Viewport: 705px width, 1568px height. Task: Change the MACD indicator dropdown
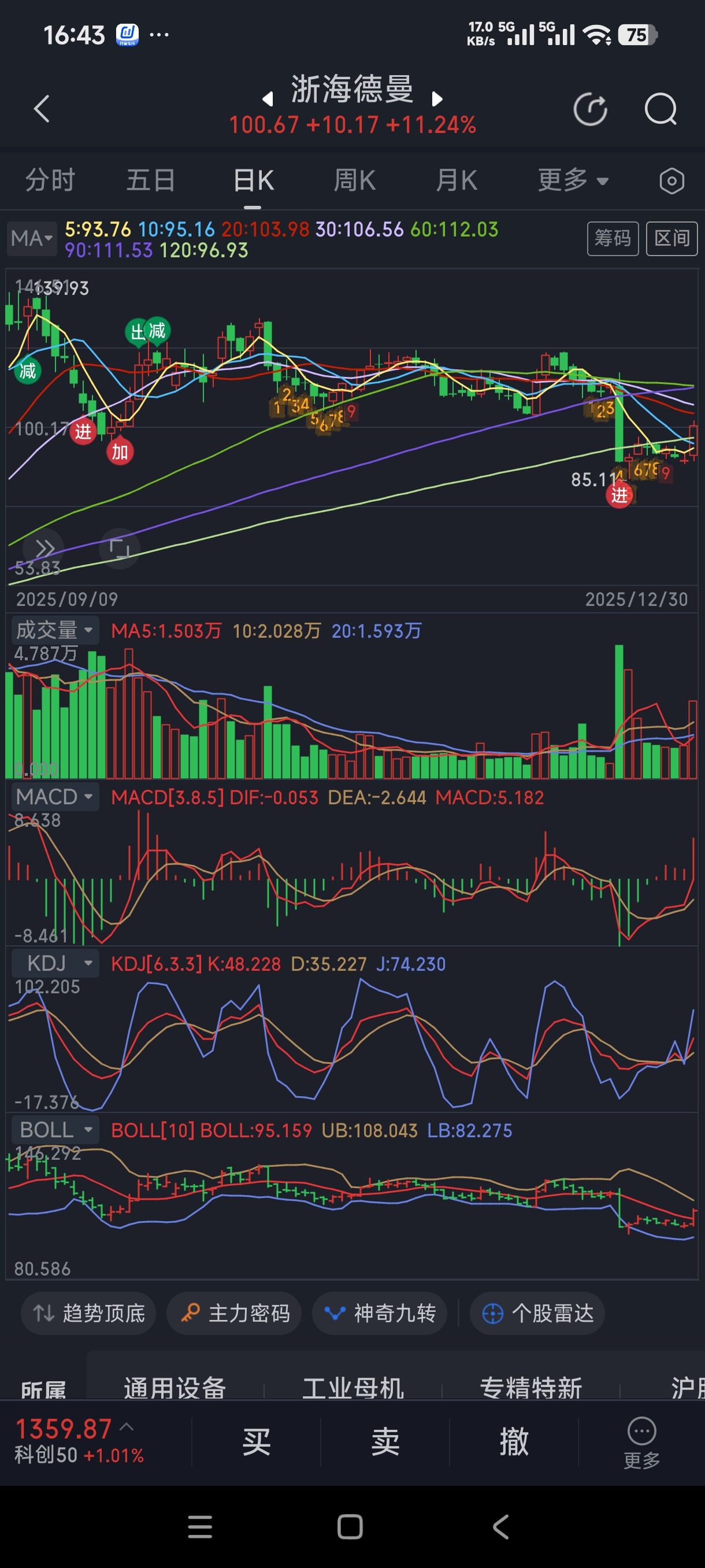click(55, 797)
